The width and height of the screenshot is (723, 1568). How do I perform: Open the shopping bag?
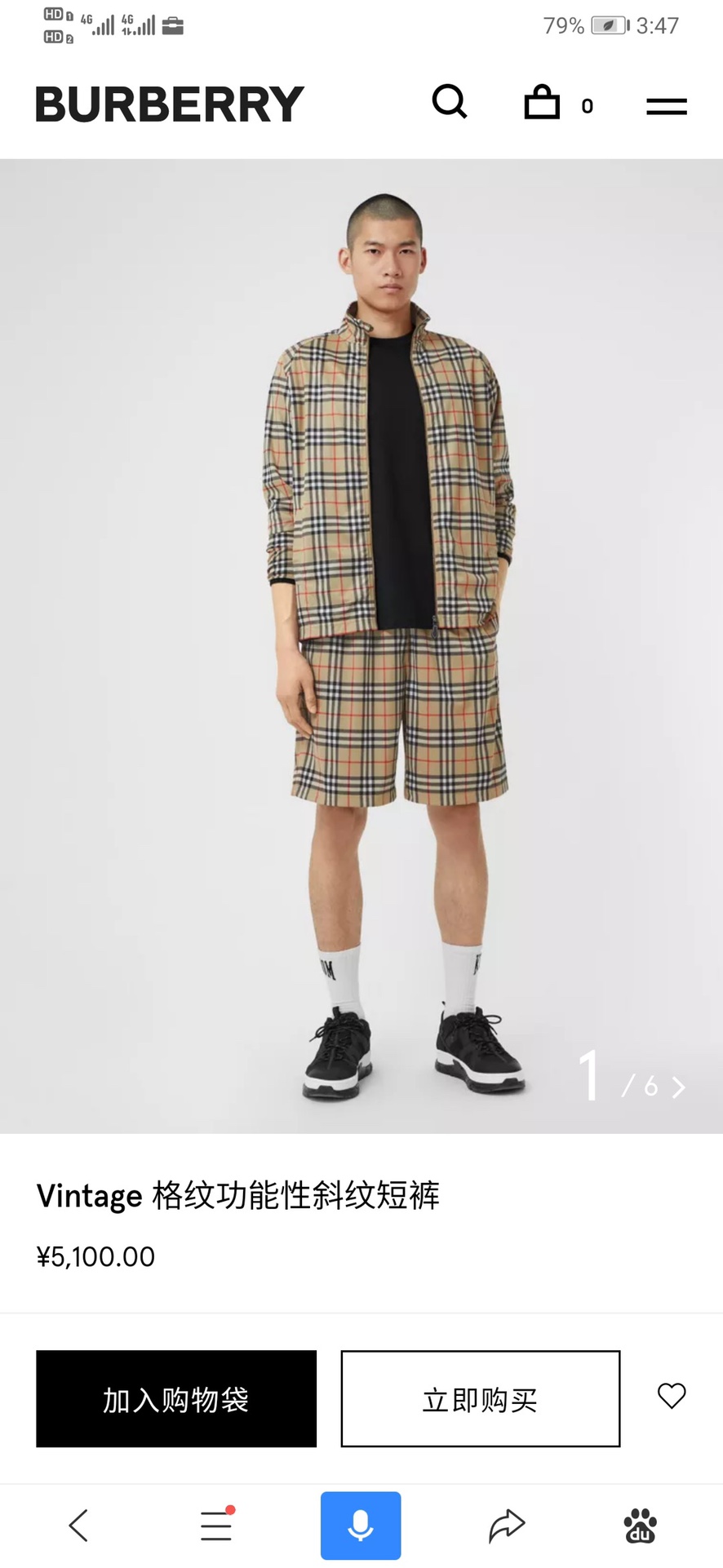542,104
